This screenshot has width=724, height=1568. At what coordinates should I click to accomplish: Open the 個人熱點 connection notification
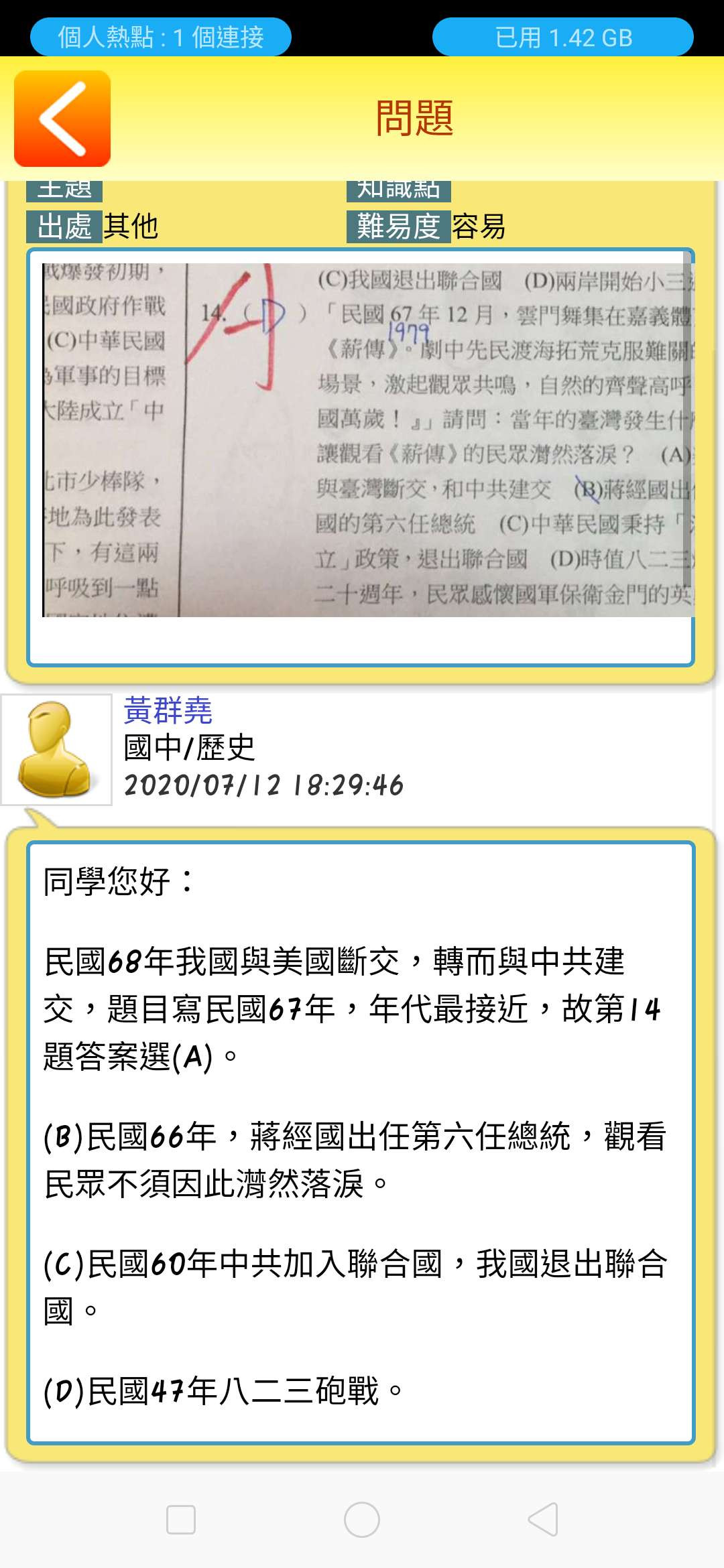(161, 37)
